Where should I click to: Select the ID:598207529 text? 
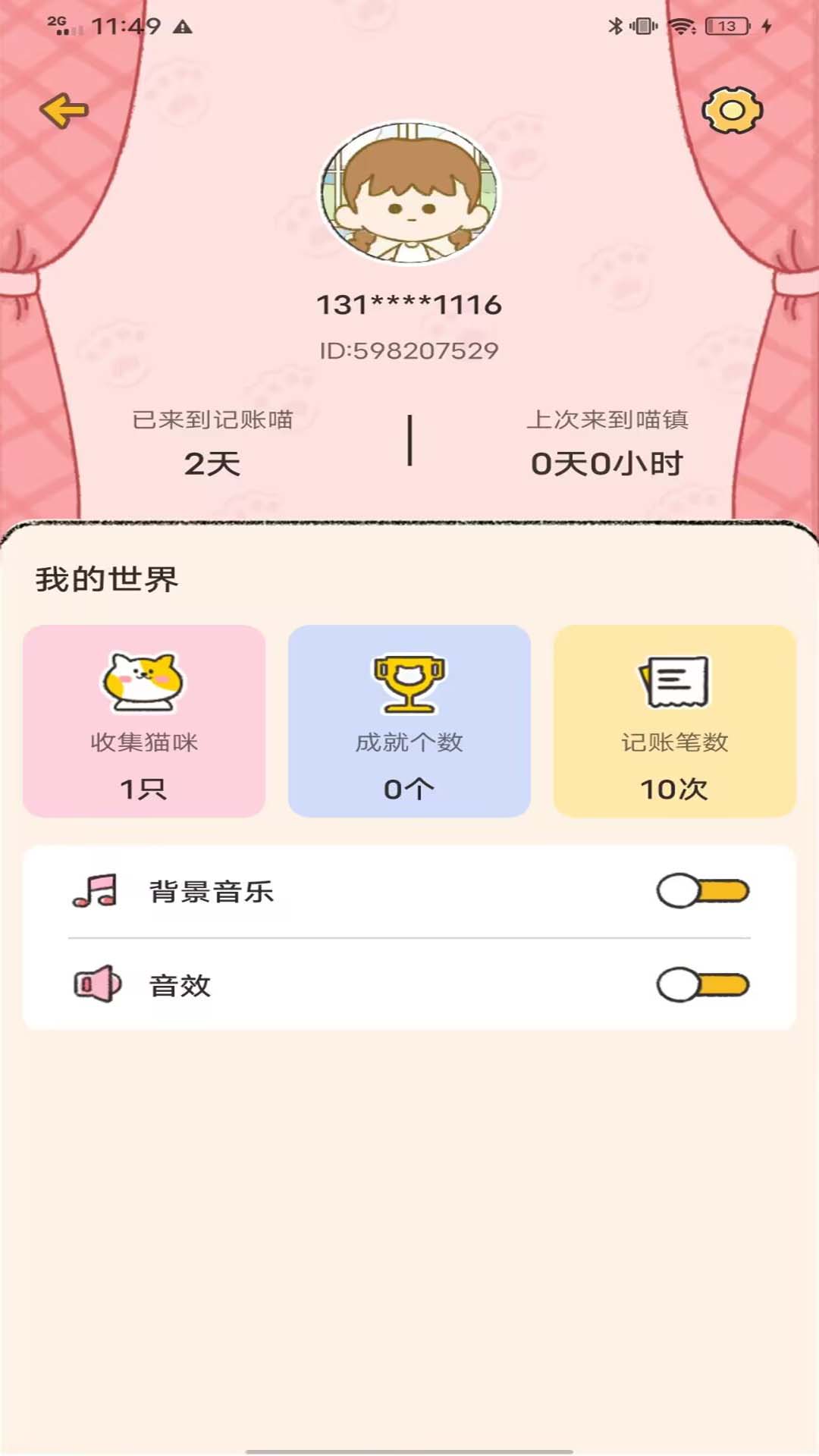[x=409, y=350]
